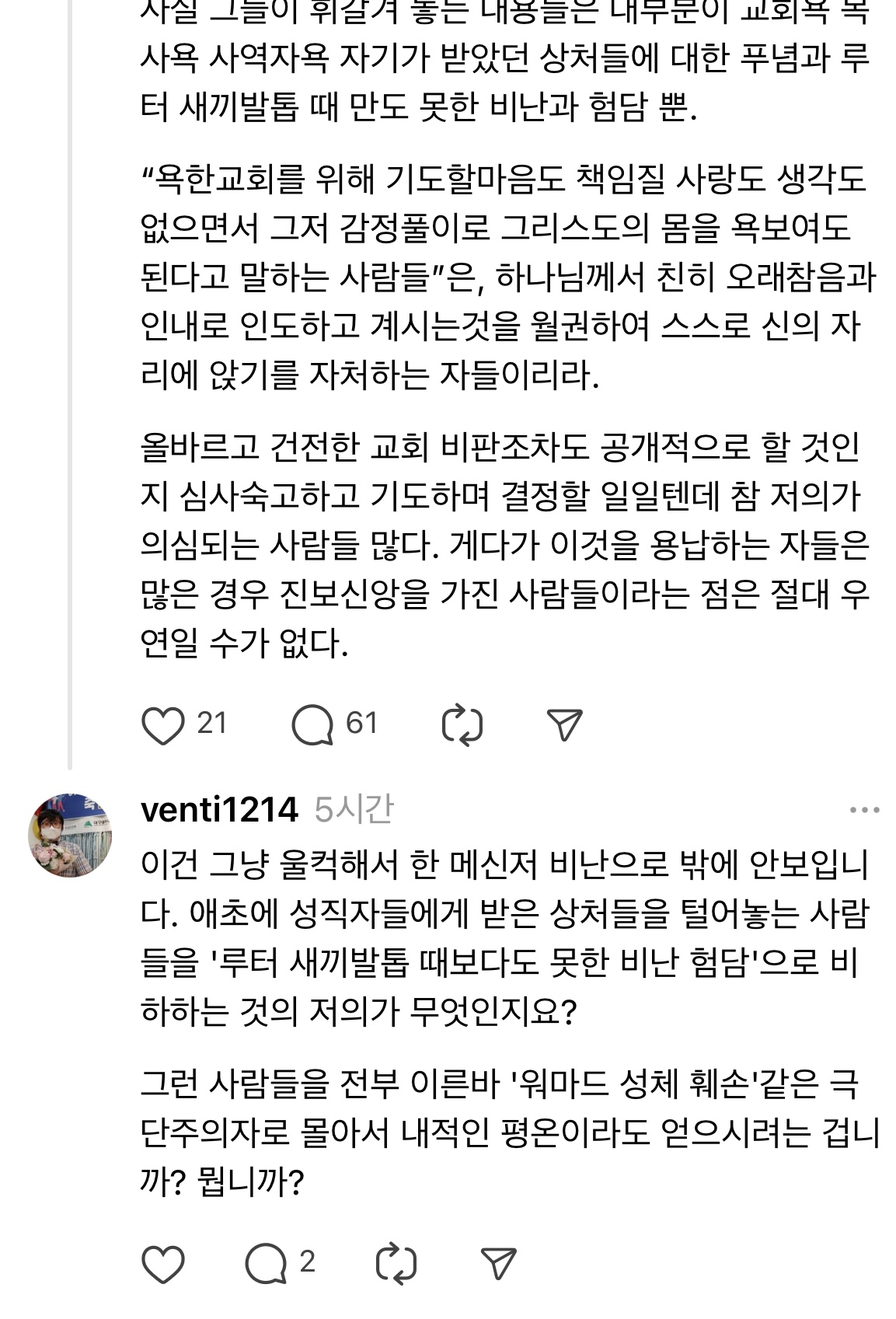Like venti1214's reply
The height and width of the screenshot is (1319, 896).
[x=163, y=1263]
